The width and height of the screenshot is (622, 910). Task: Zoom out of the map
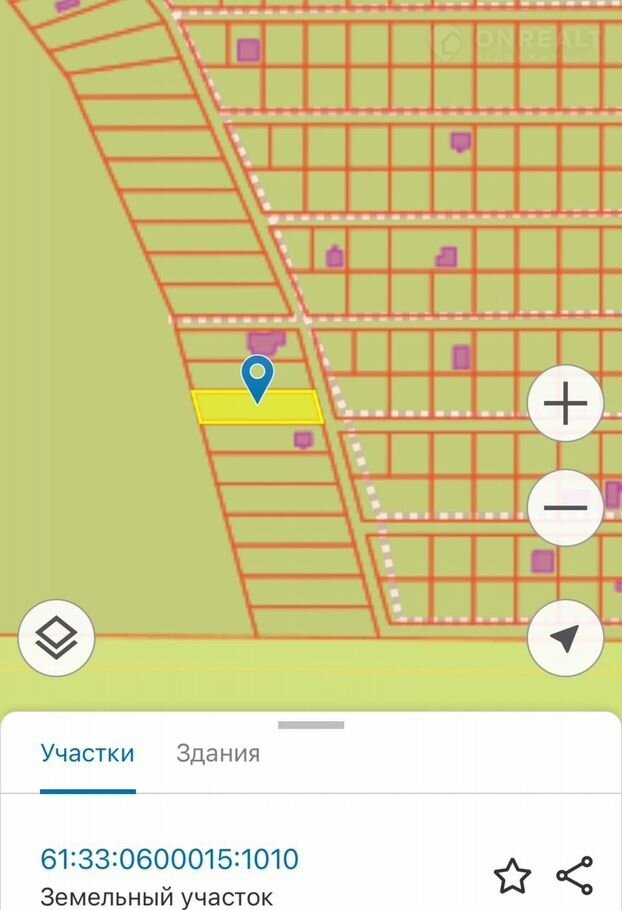[565, 508]
